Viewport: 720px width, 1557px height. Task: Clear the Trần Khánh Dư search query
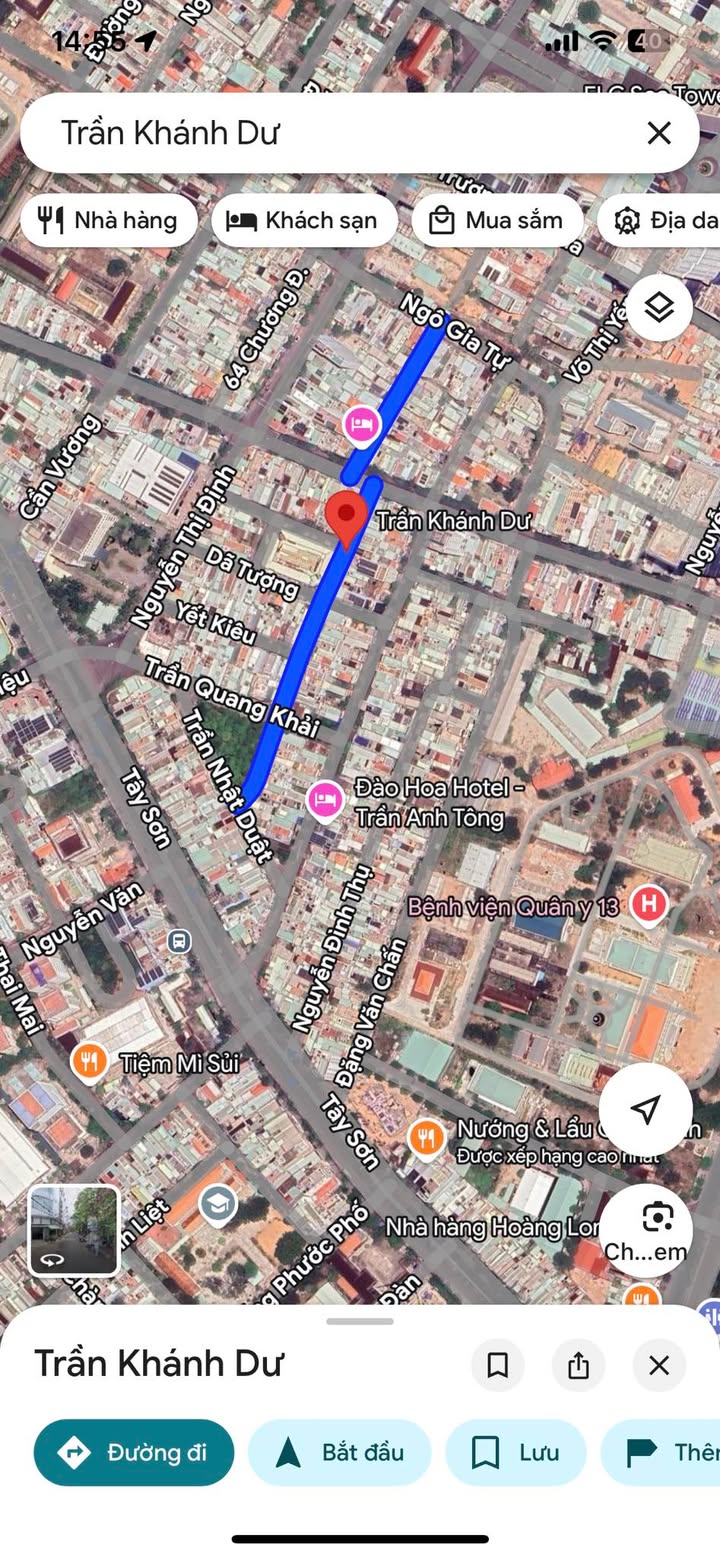[659, 133]
